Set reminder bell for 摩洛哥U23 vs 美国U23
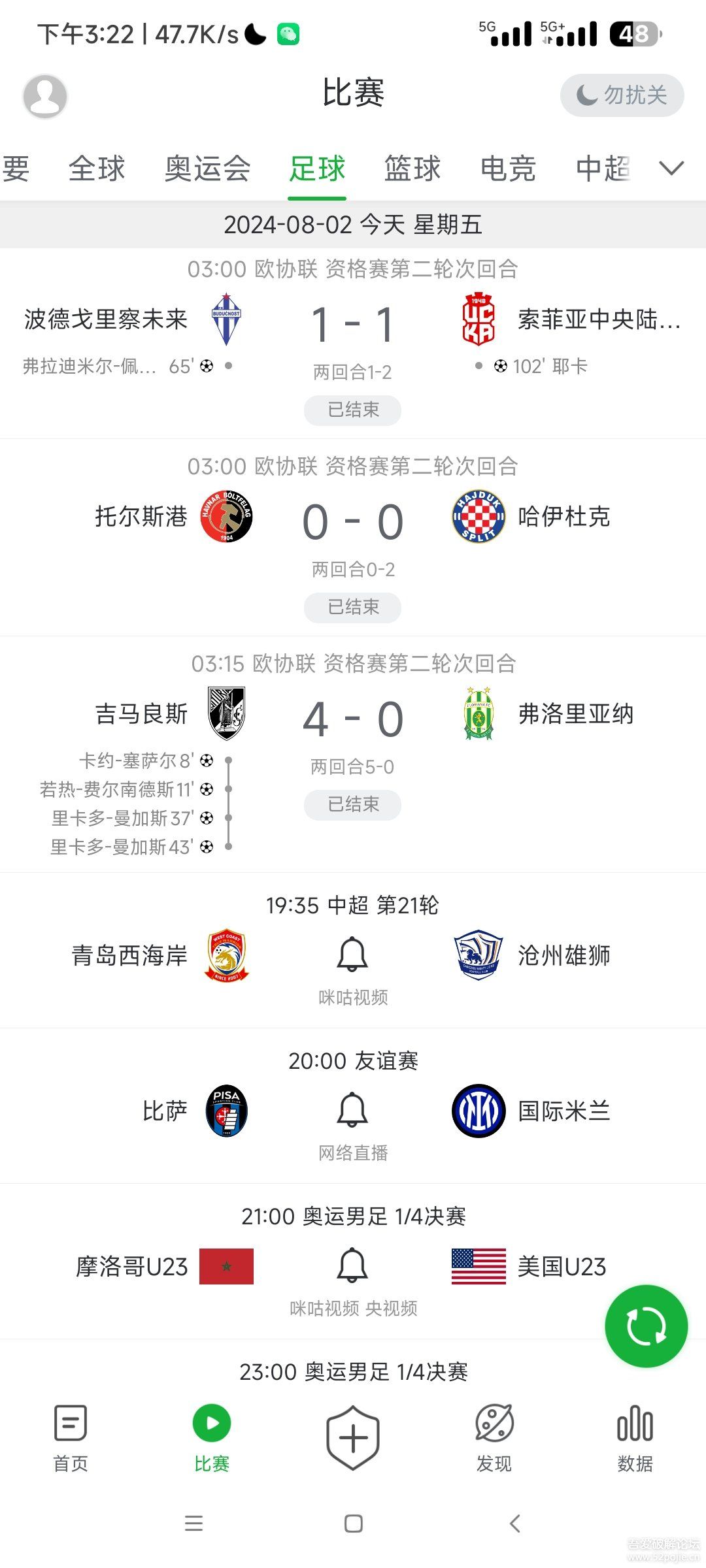 [352, 1266]
